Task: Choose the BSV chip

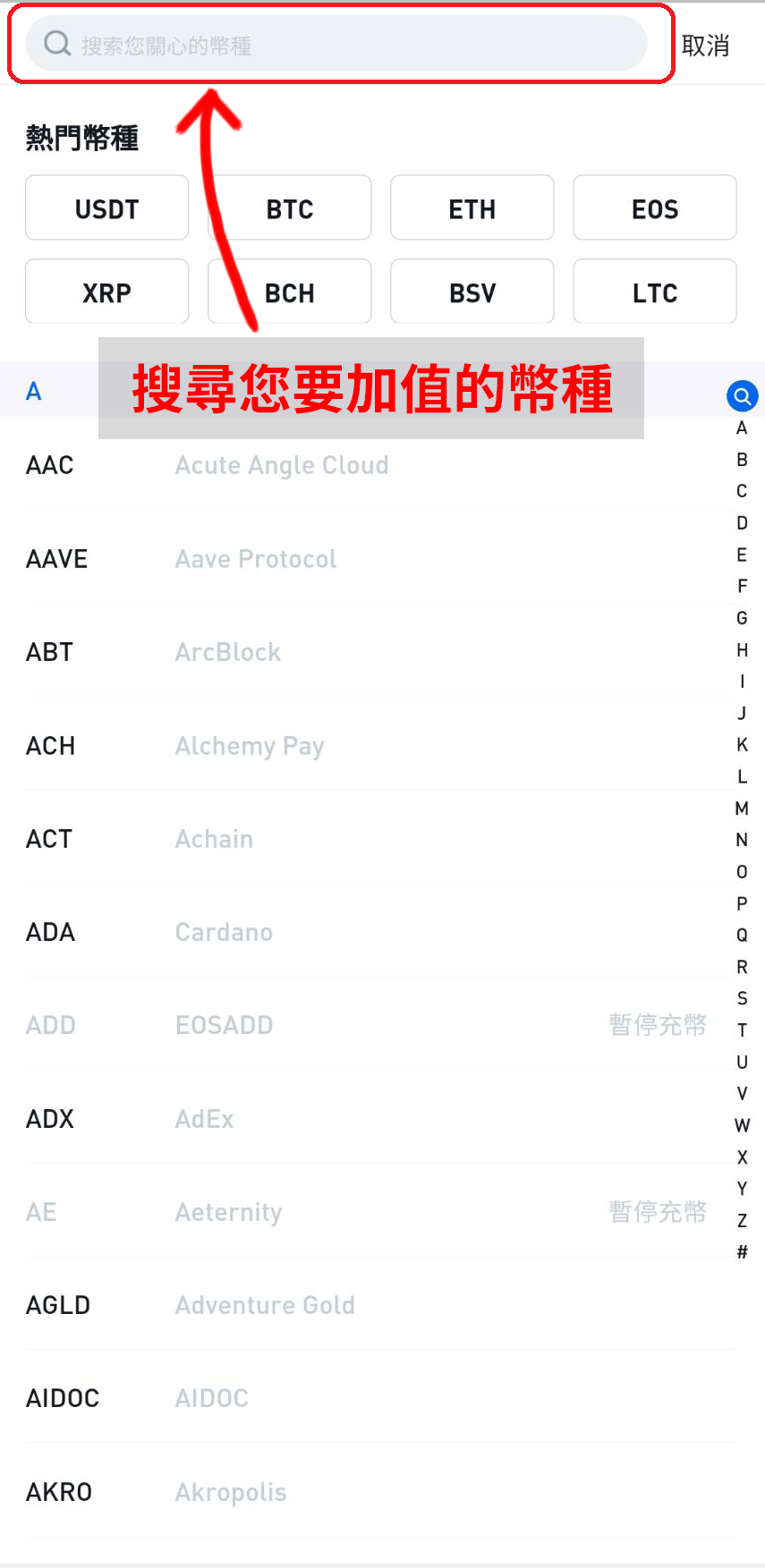Action: click(472, 292)
